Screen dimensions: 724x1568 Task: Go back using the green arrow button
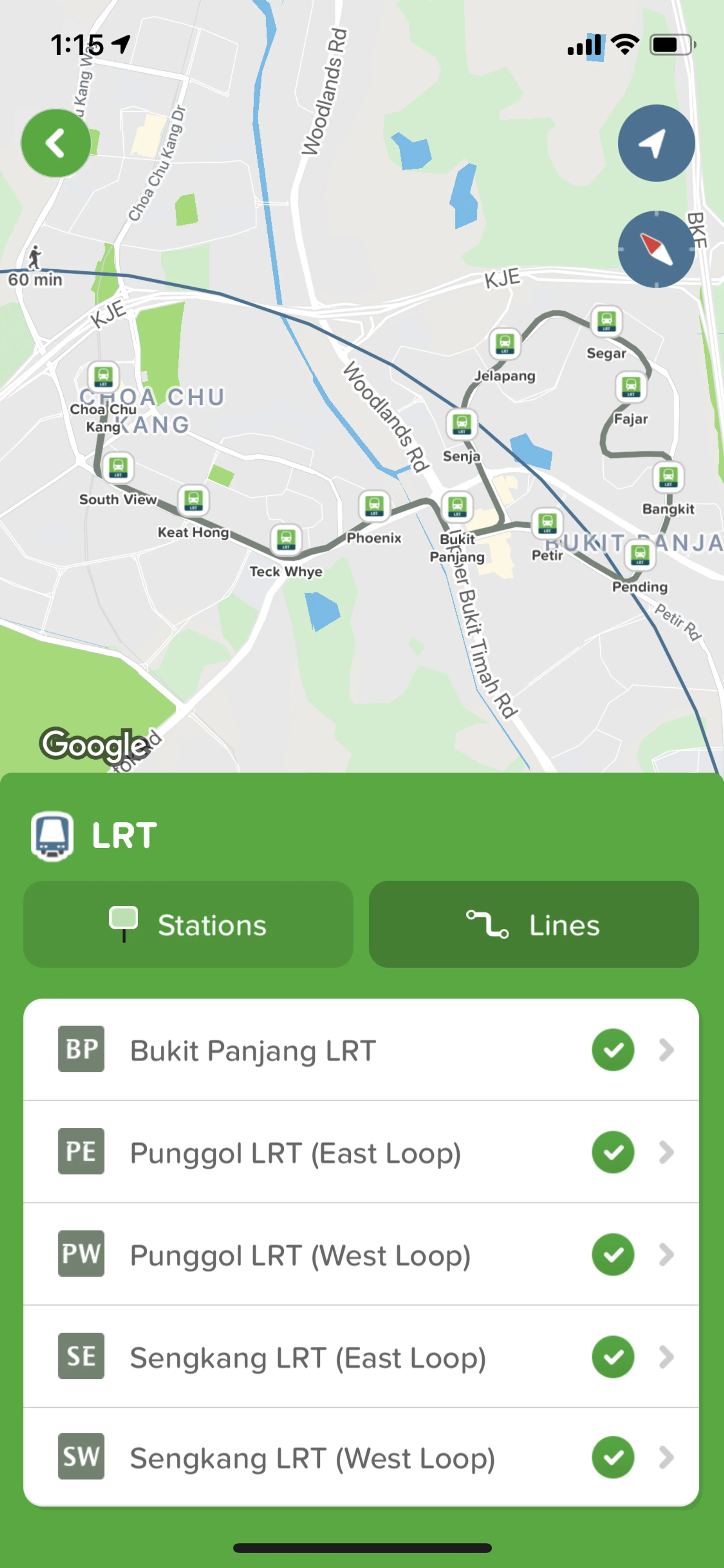tap(56, 144)
